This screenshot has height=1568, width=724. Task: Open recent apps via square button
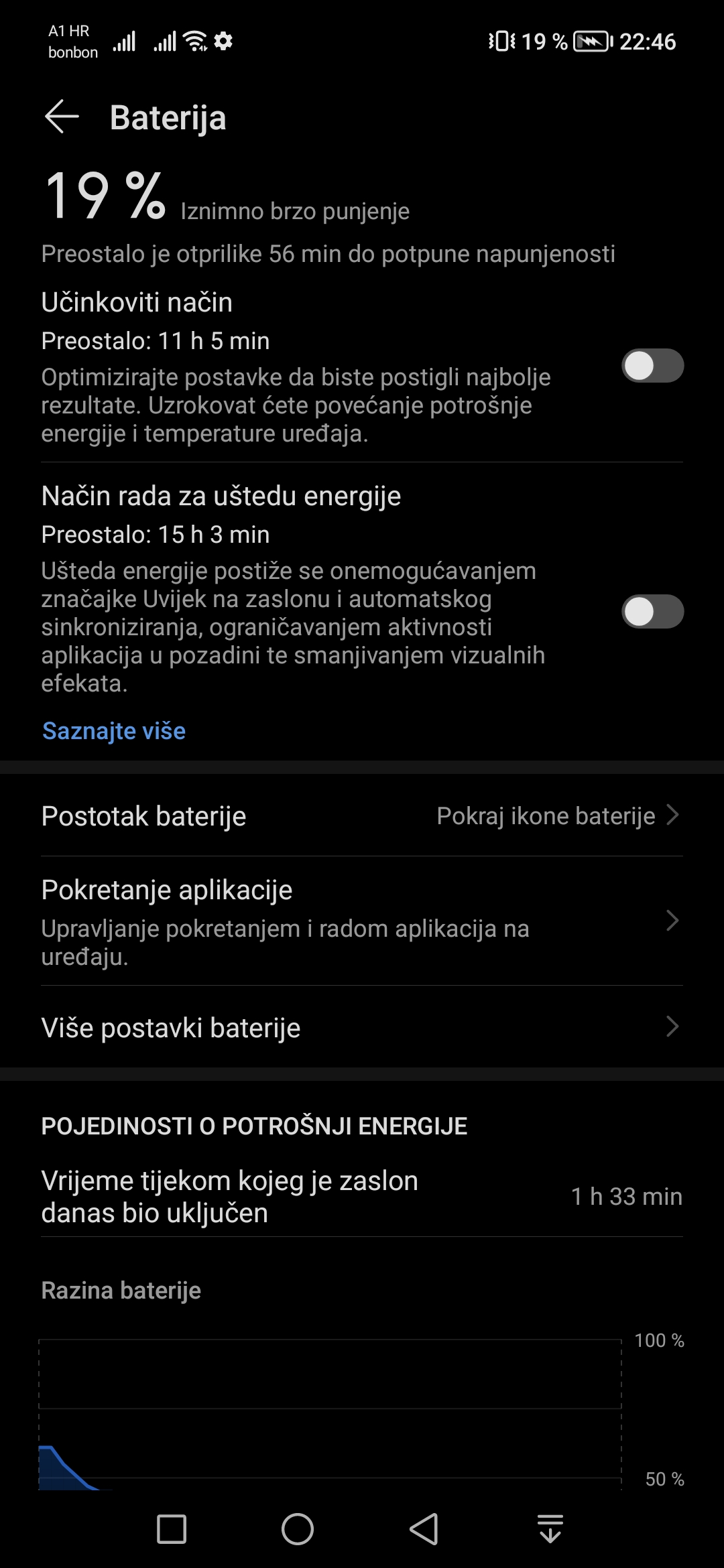172,1529
